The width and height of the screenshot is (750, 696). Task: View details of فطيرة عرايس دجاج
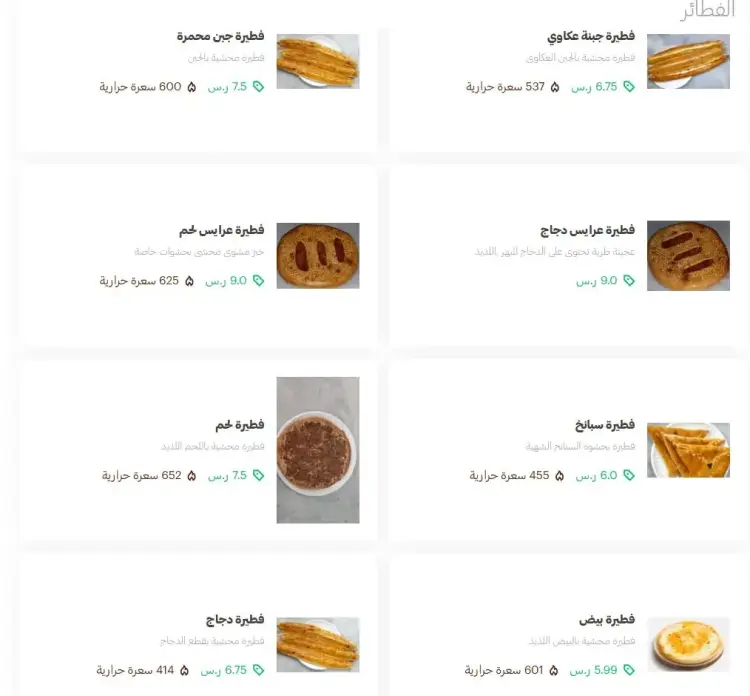567,256
